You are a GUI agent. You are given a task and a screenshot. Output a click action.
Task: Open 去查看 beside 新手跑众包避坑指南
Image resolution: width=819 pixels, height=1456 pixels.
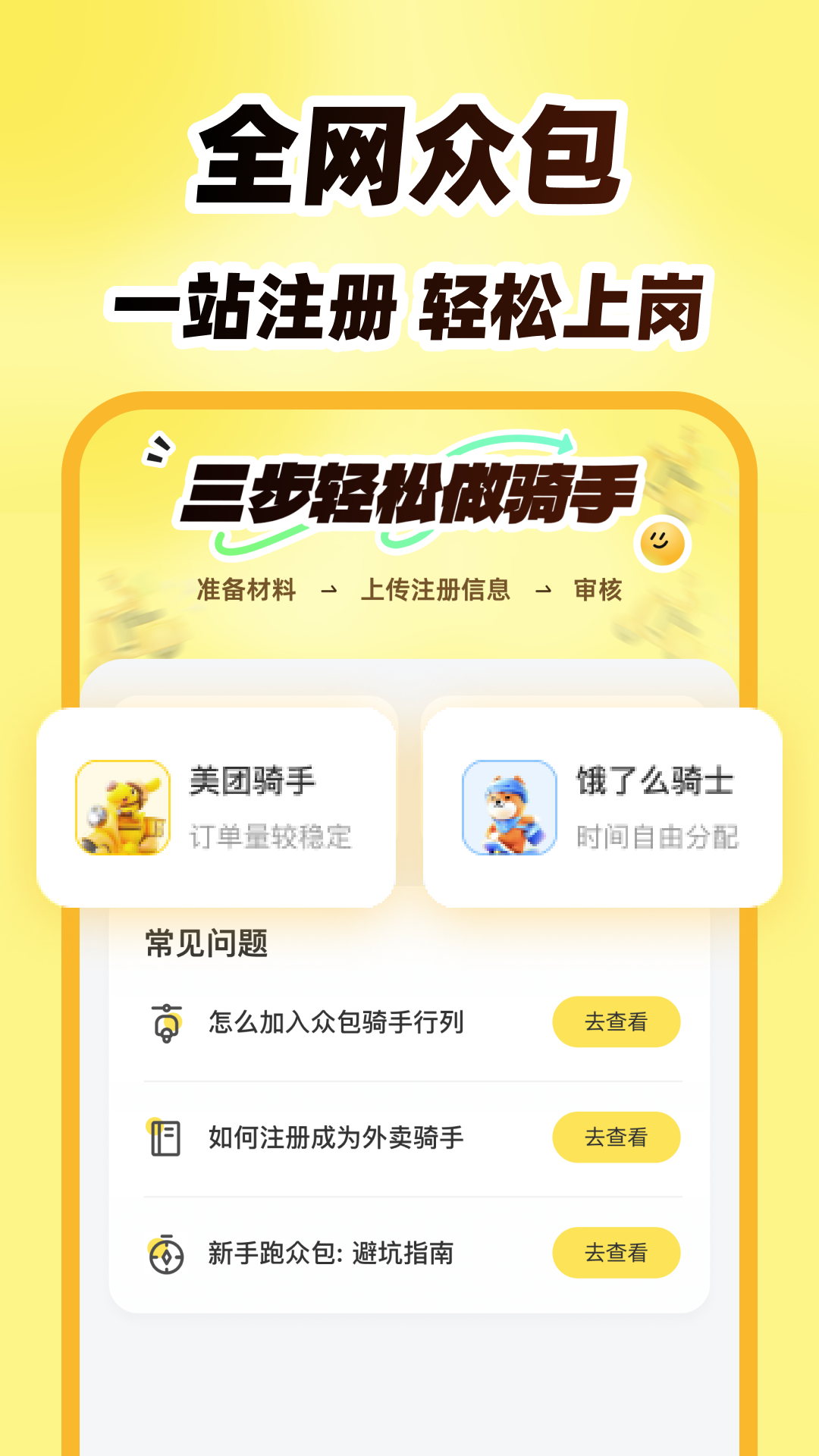tap(617, 1253)
